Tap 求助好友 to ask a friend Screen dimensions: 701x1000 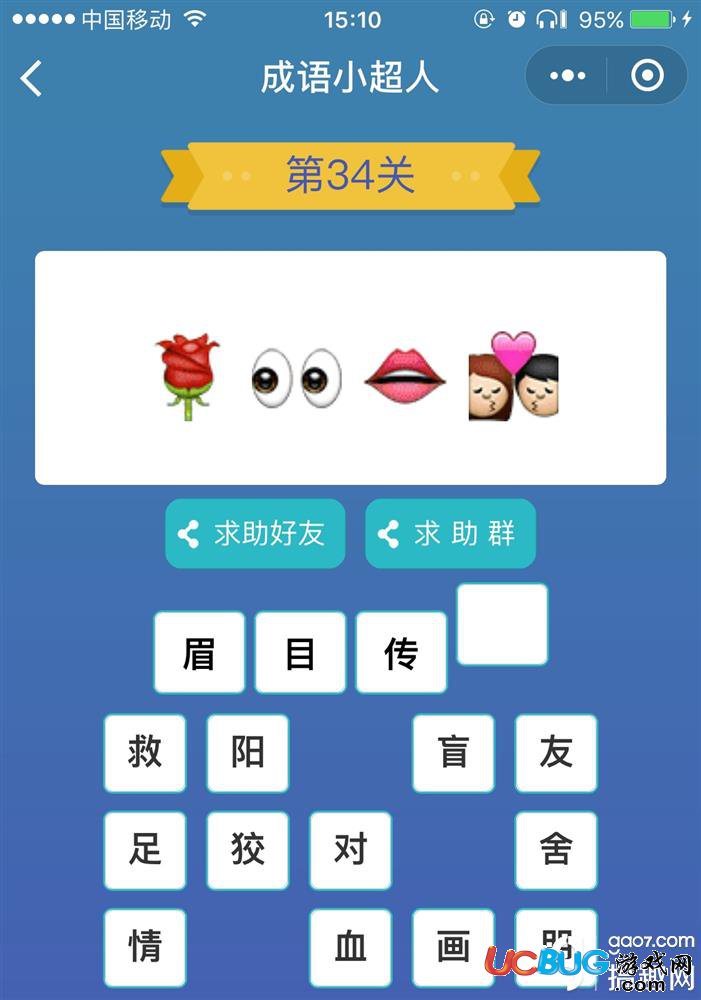click(x=255, y=534)
